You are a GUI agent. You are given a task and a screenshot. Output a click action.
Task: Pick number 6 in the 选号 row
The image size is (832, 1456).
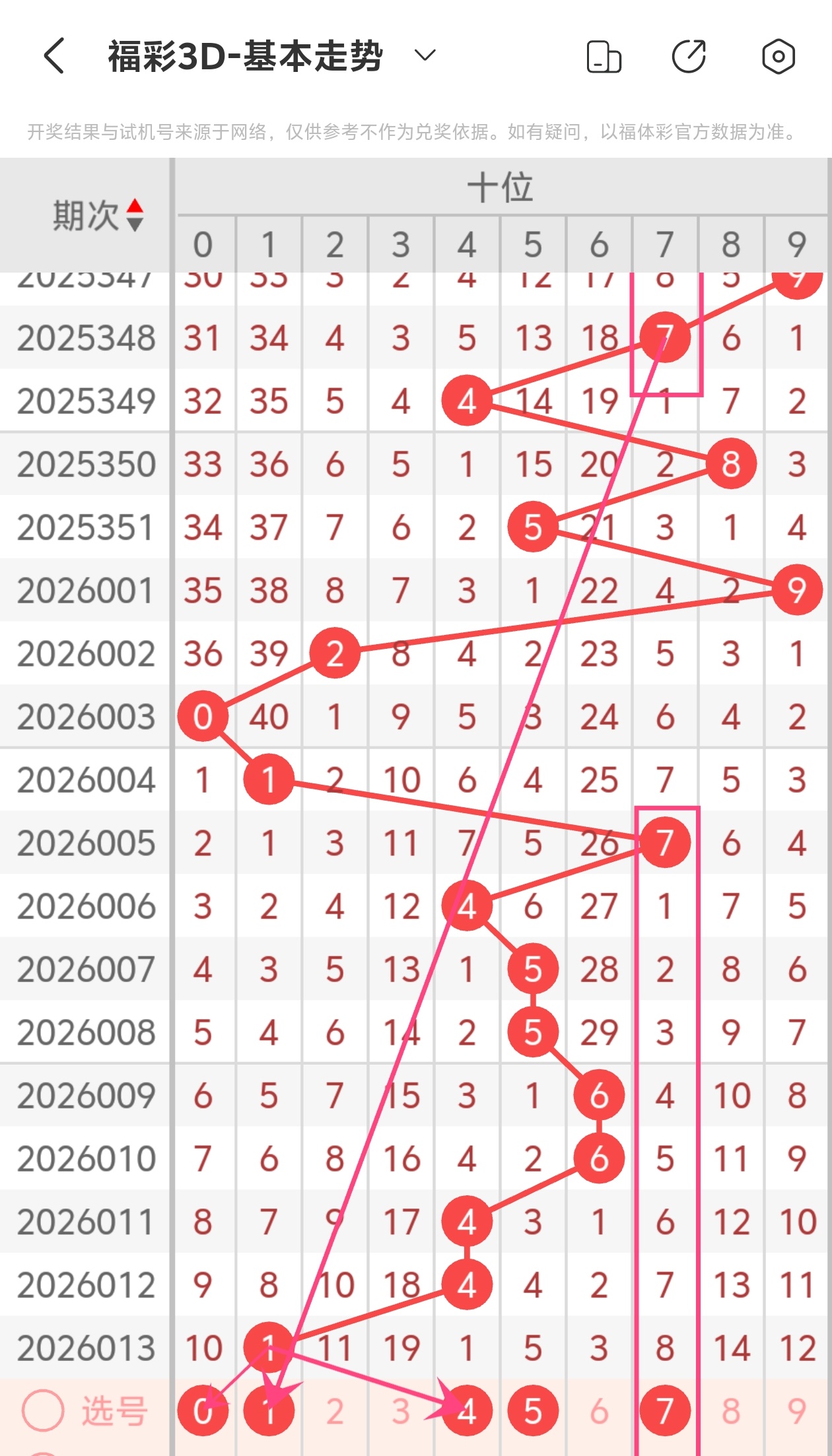click(x=599, y=1411)
